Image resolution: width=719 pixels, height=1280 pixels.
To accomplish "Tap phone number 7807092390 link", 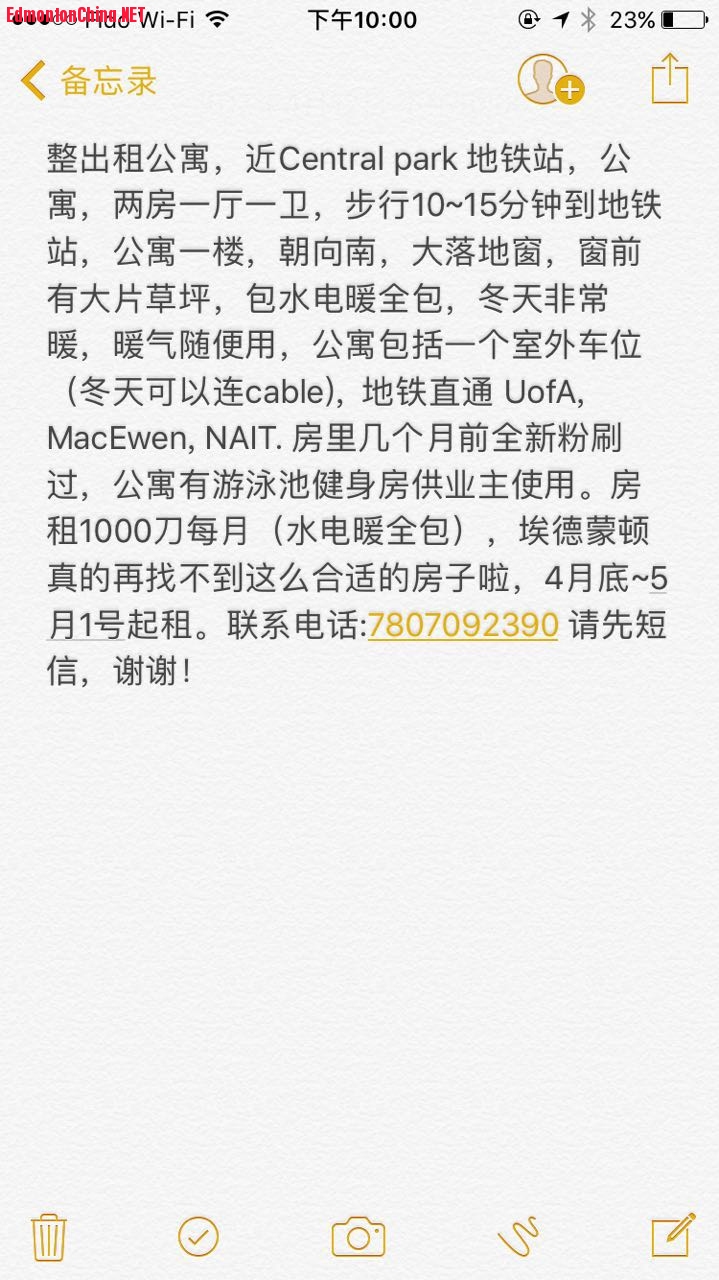I will [462, 625].
